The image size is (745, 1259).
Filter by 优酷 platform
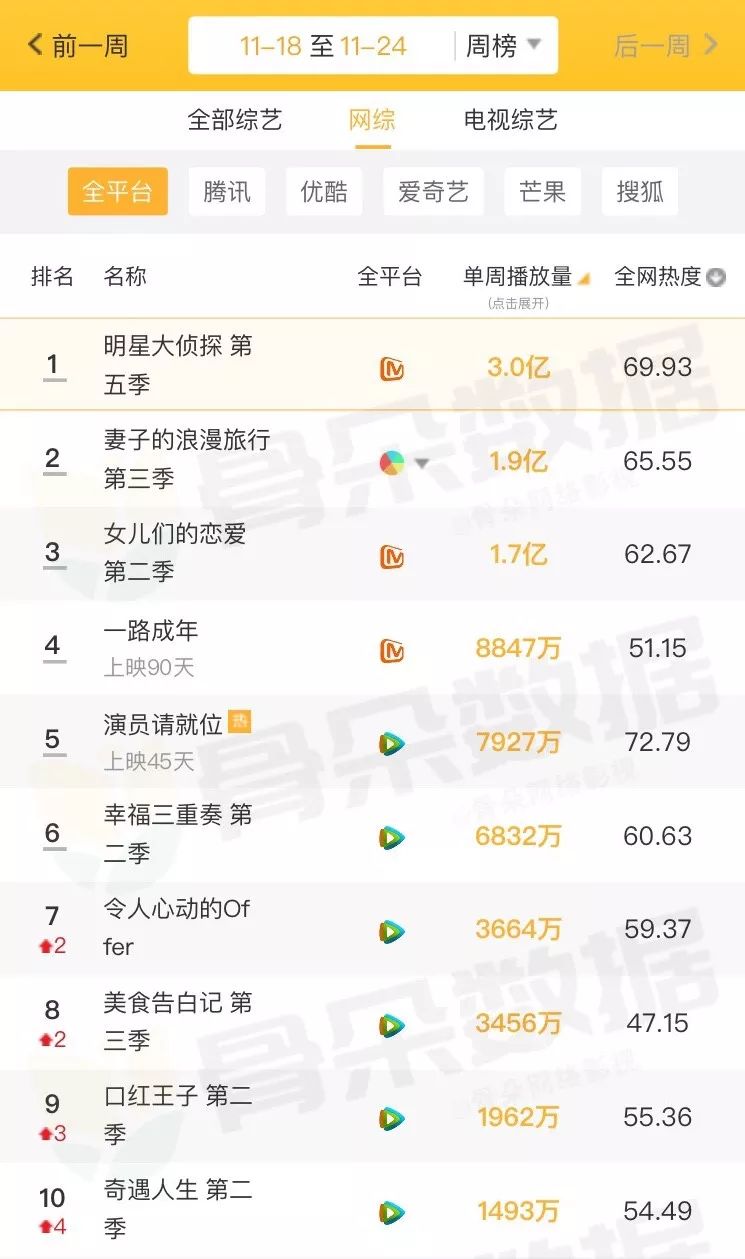[324, 192]
